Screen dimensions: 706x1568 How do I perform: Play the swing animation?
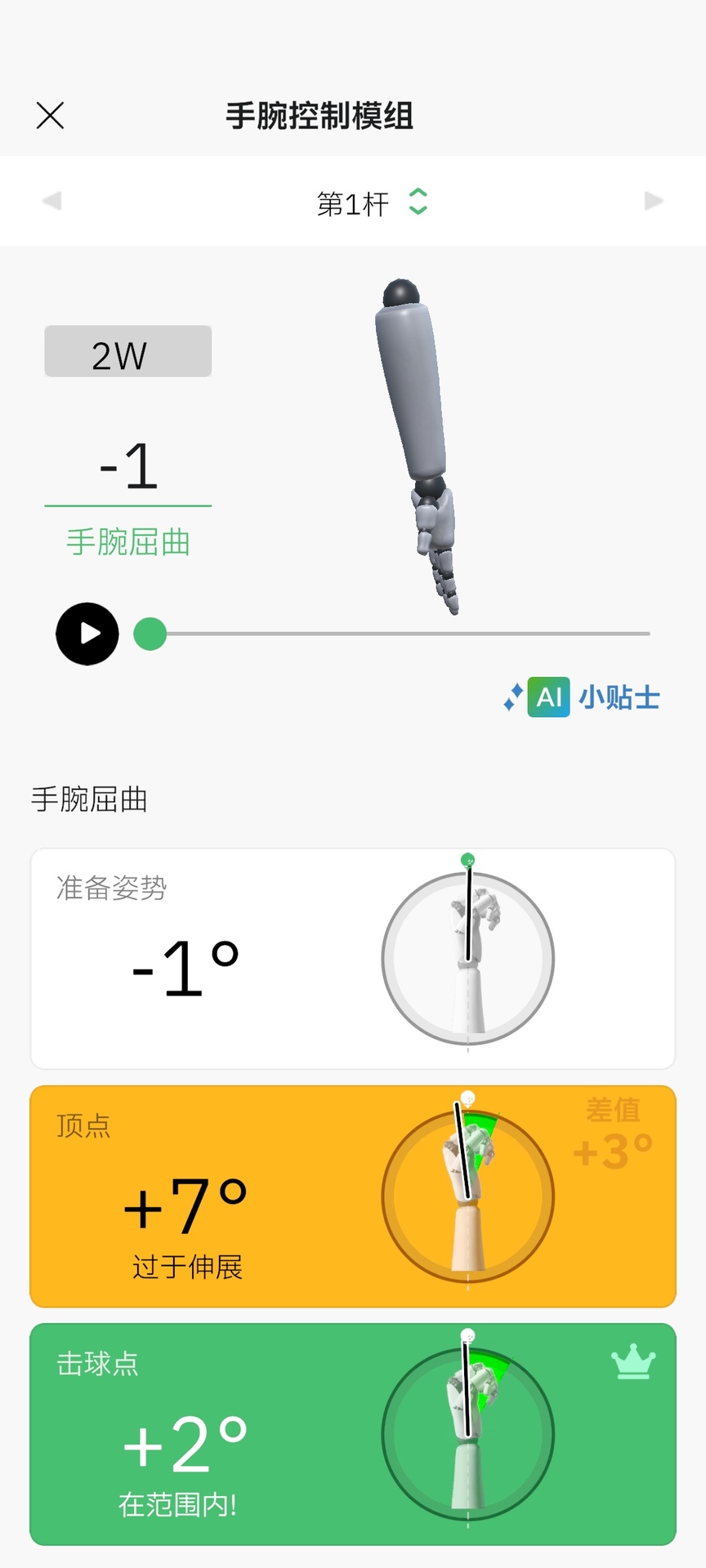[x=87, y=634]
